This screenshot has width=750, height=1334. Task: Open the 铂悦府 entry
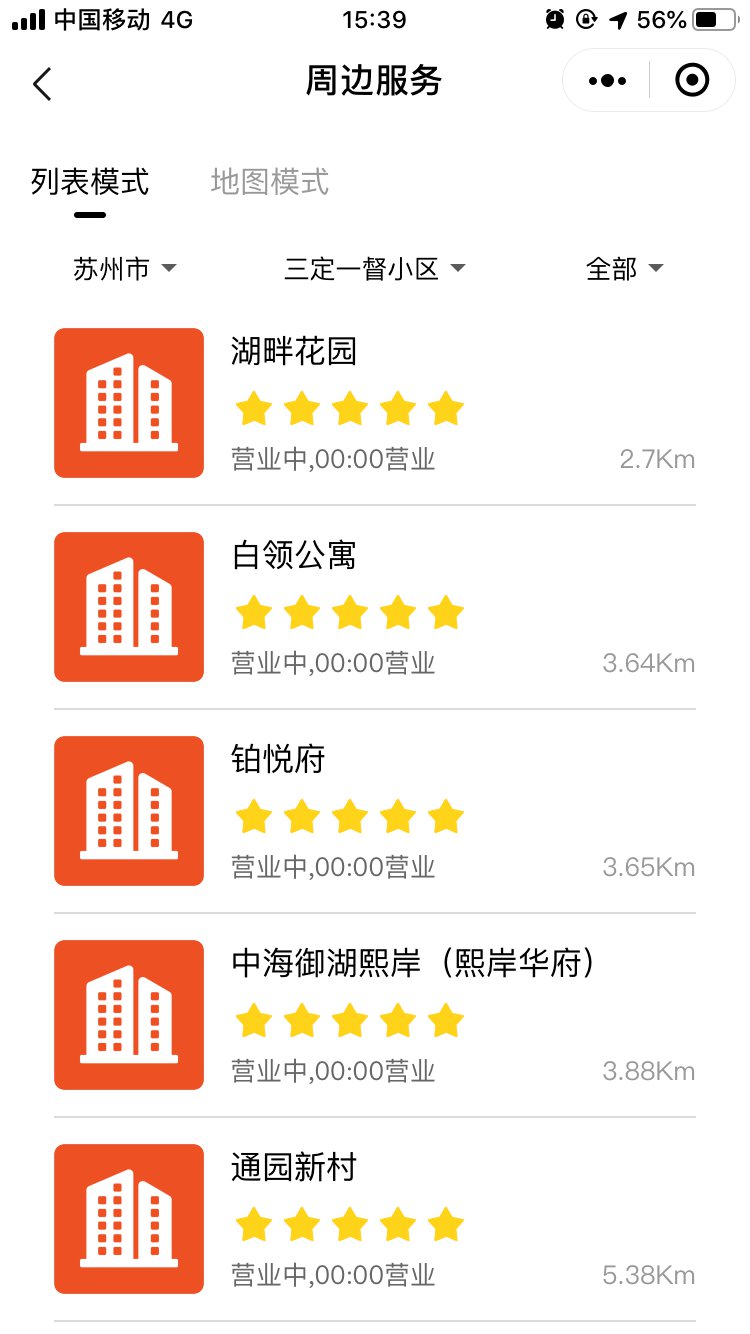[x=374, y=811]
